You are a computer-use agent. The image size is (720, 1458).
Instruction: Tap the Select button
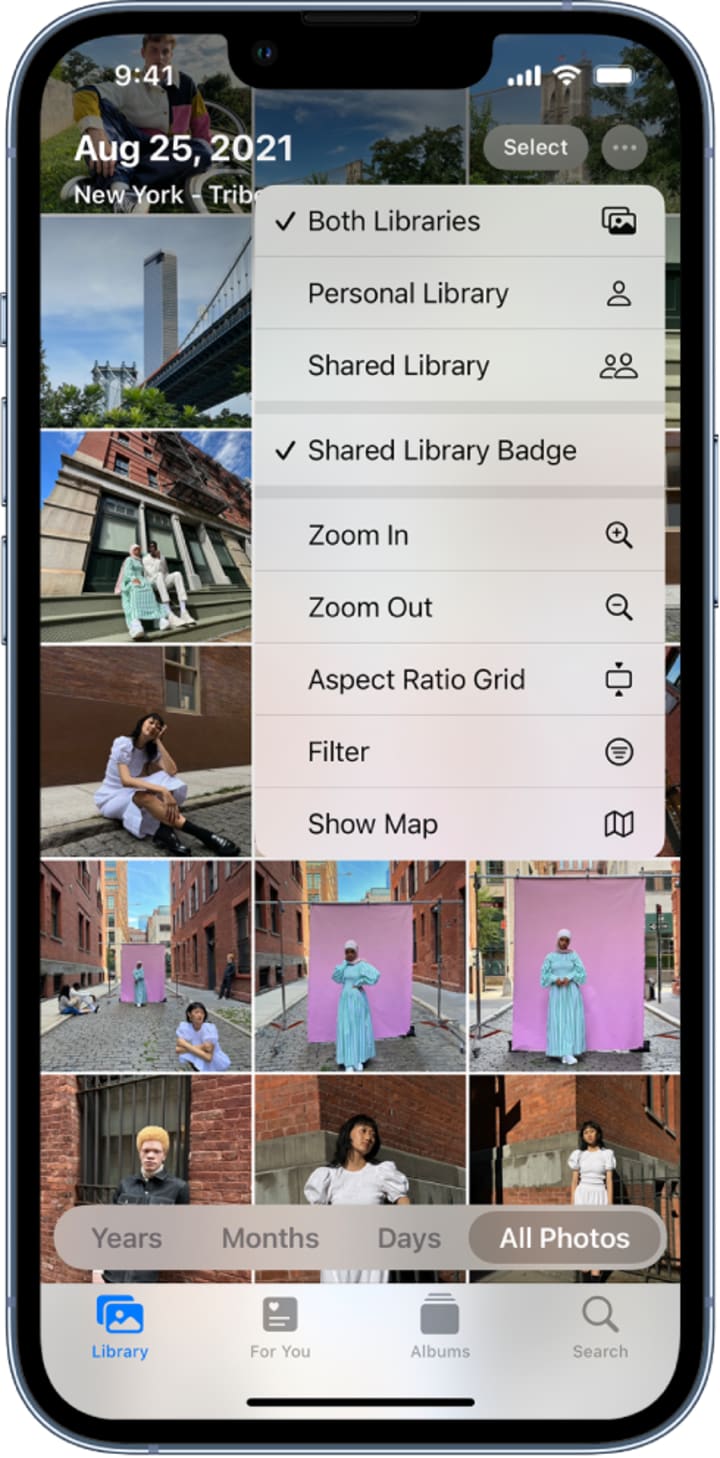[x=535, y=148]
